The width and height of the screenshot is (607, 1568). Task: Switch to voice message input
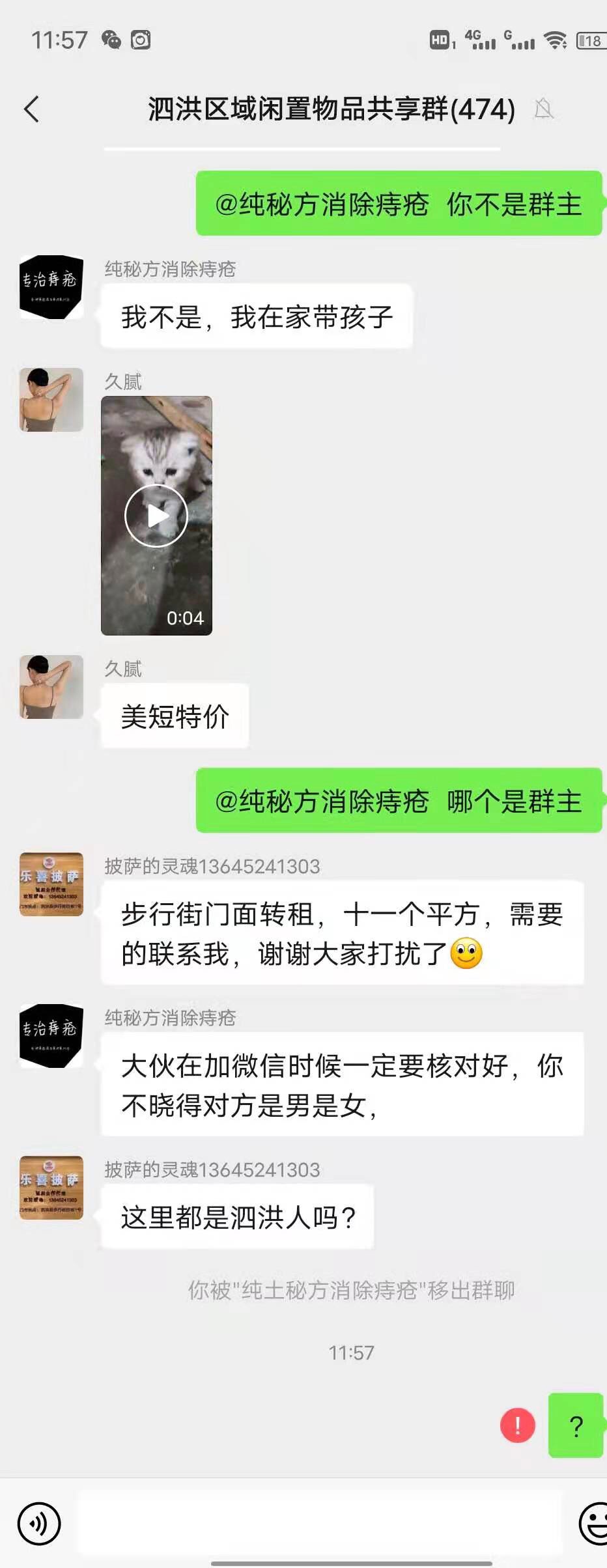[x=39, y=1523]
